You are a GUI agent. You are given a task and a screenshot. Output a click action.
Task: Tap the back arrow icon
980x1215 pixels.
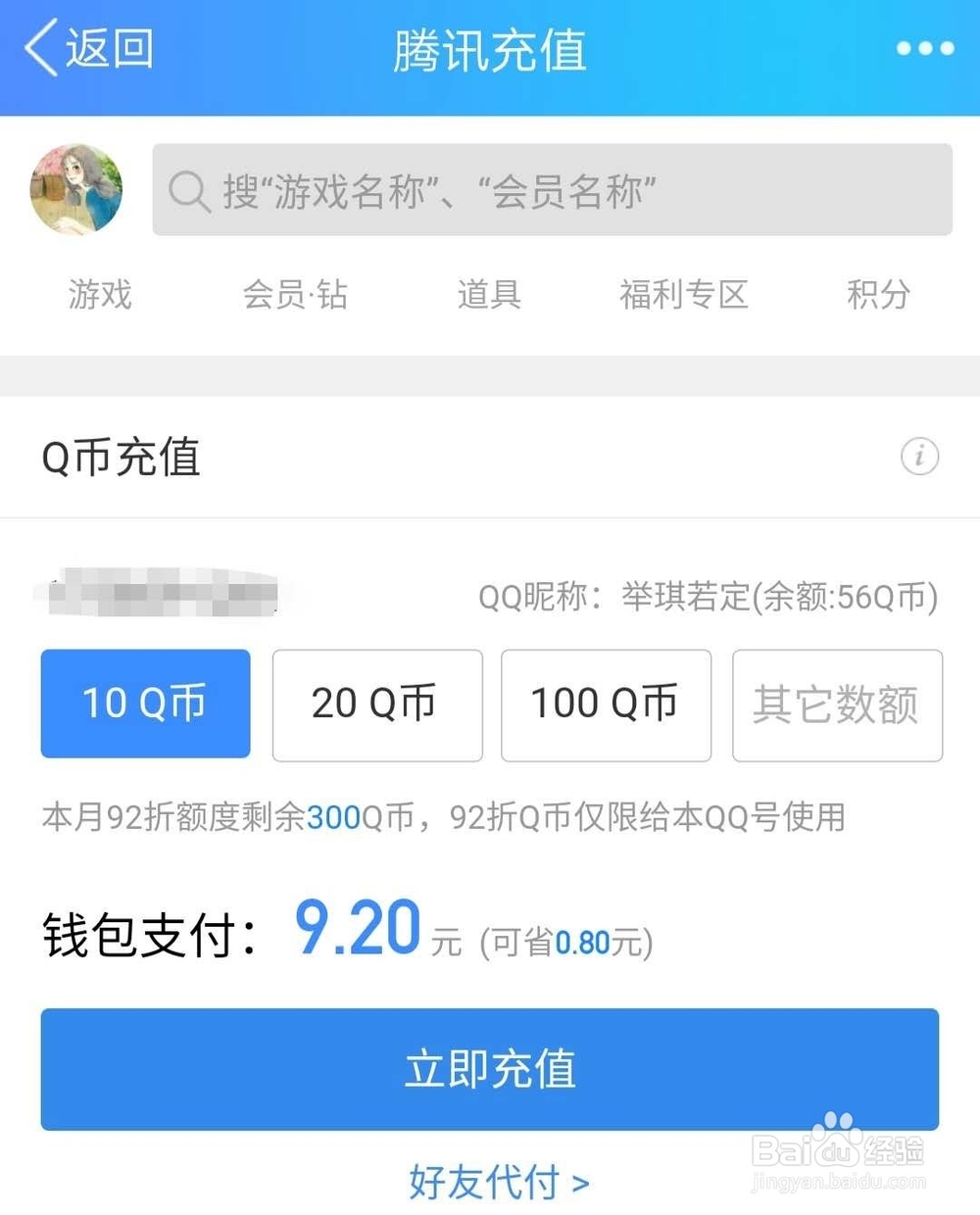coord(37,51)
